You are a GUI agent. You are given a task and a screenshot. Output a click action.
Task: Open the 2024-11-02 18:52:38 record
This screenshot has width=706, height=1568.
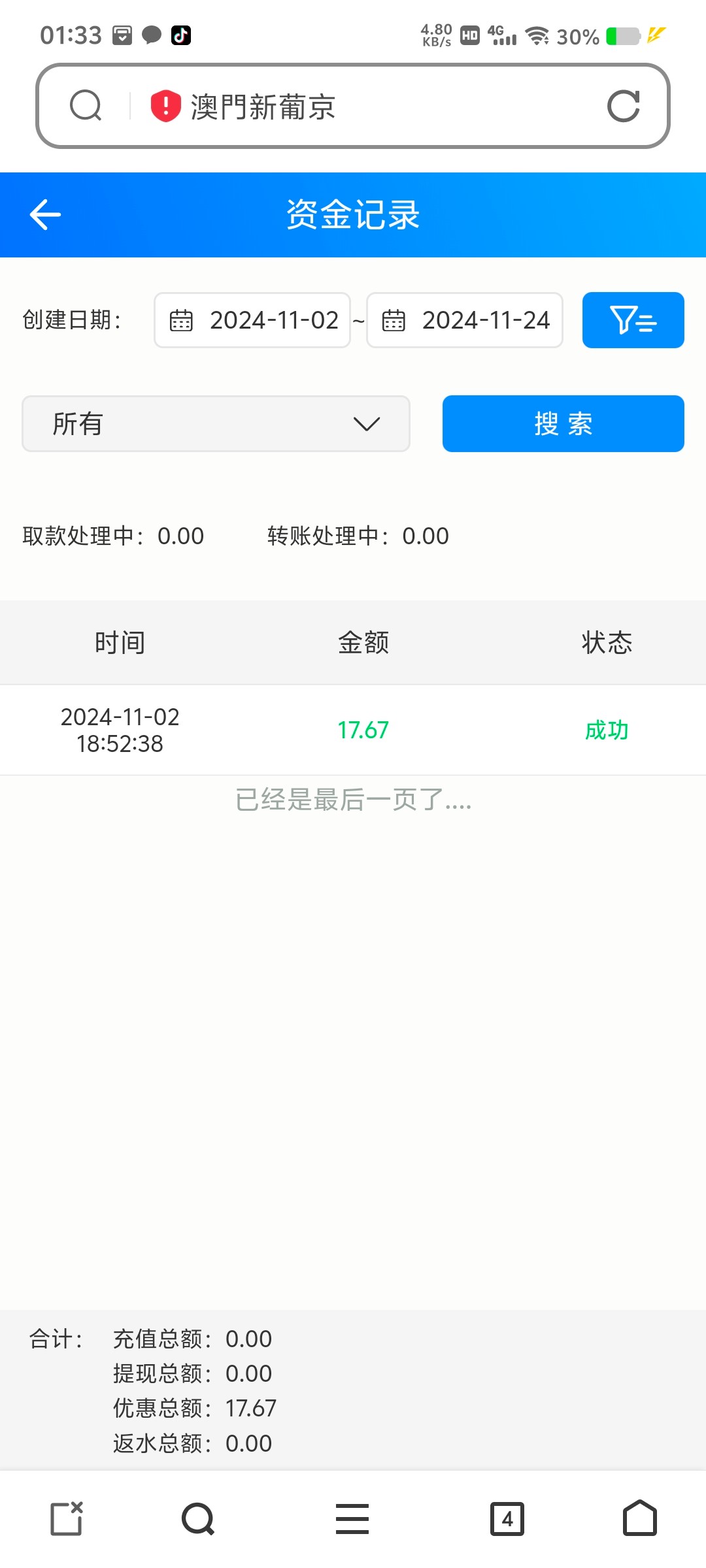click(x=353, y=730)
